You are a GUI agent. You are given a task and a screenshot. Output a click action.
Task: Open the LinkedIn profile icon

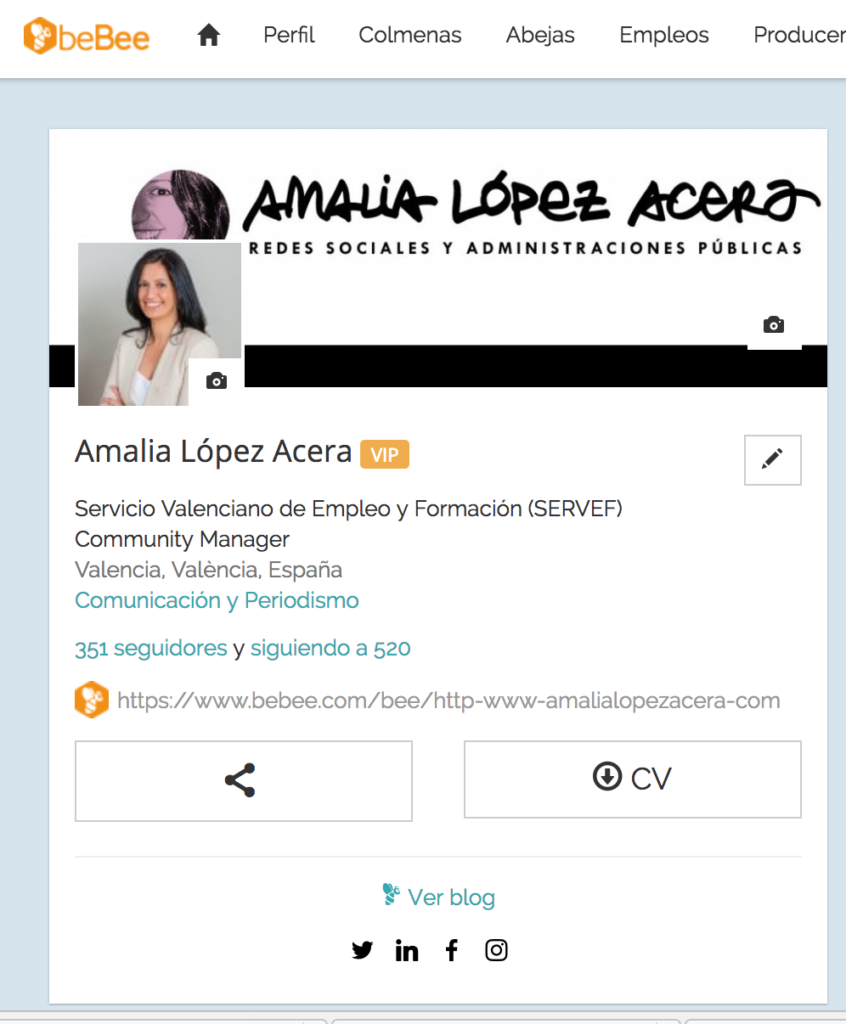click(x=407, y=951)
